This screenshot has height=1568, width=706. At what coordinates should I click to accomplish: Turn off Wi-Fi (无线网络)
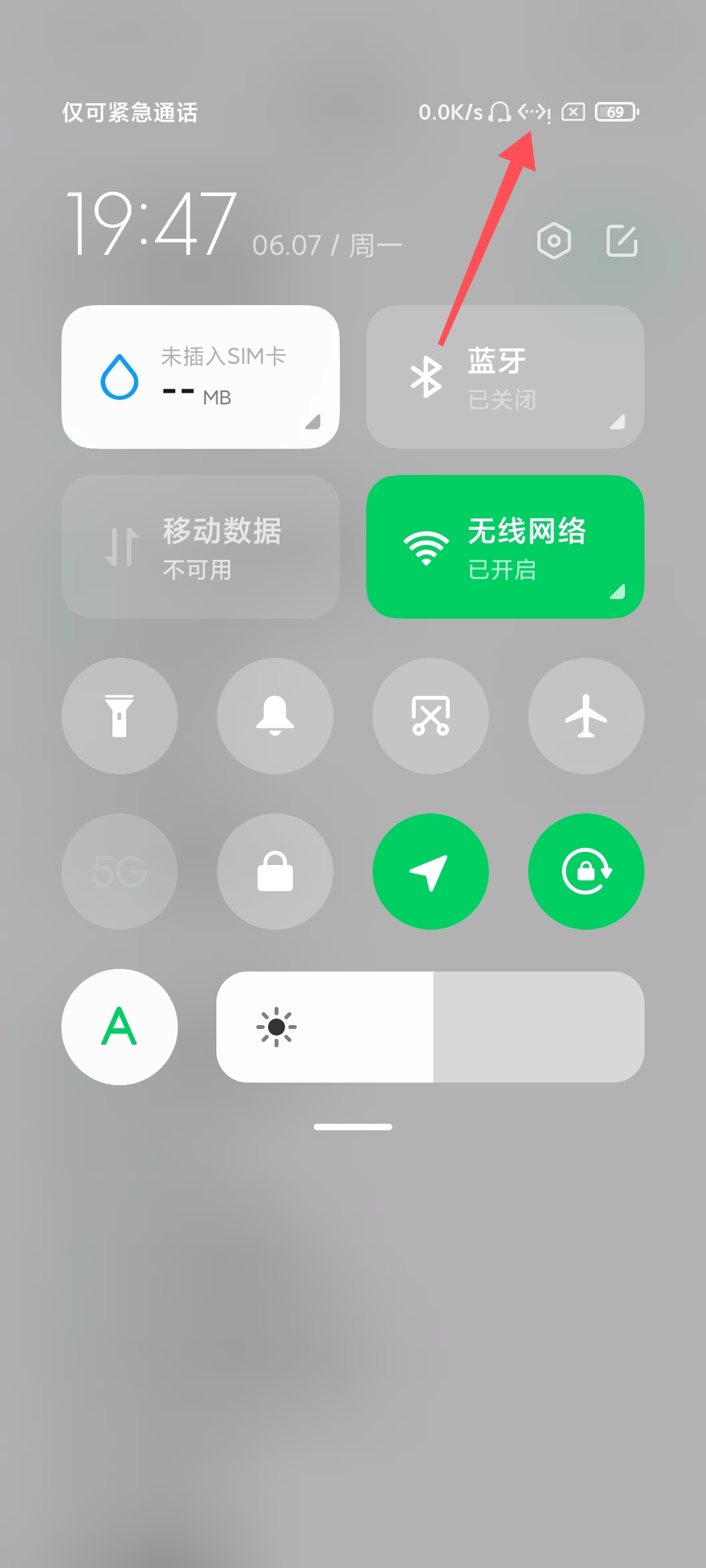coord(505,547)
